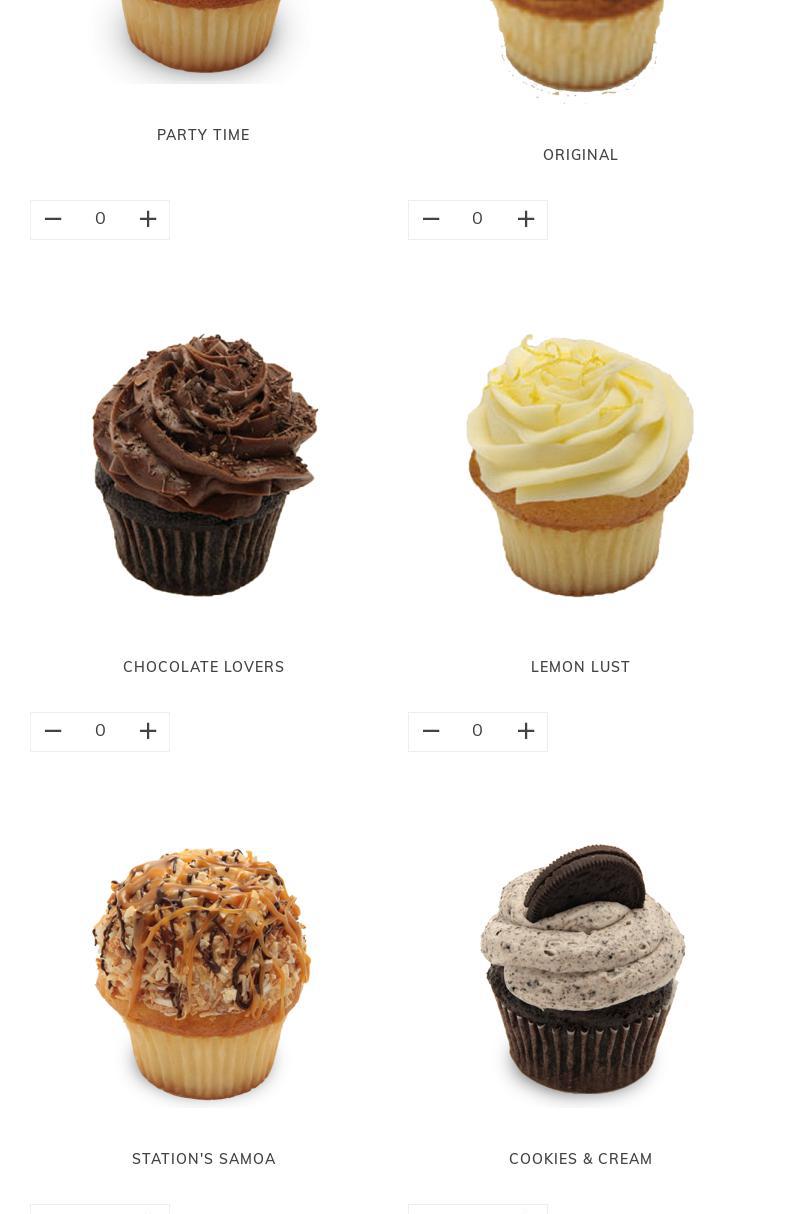Remove one Original cupcake

[431, 219]
